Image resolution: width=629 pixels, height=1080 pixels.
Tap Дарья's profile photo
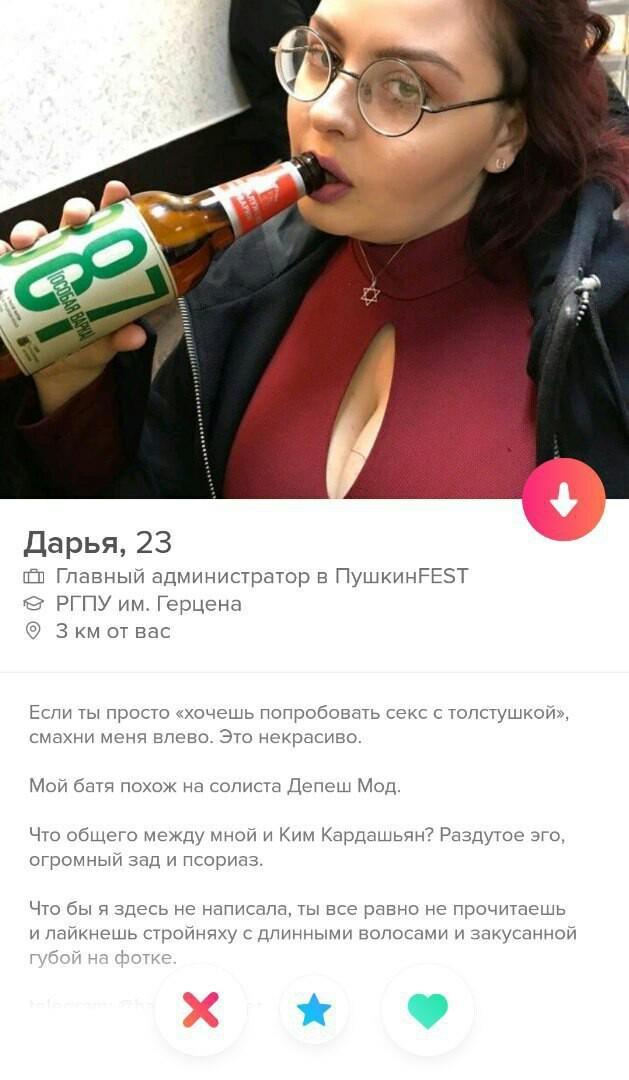coord(314,250)
